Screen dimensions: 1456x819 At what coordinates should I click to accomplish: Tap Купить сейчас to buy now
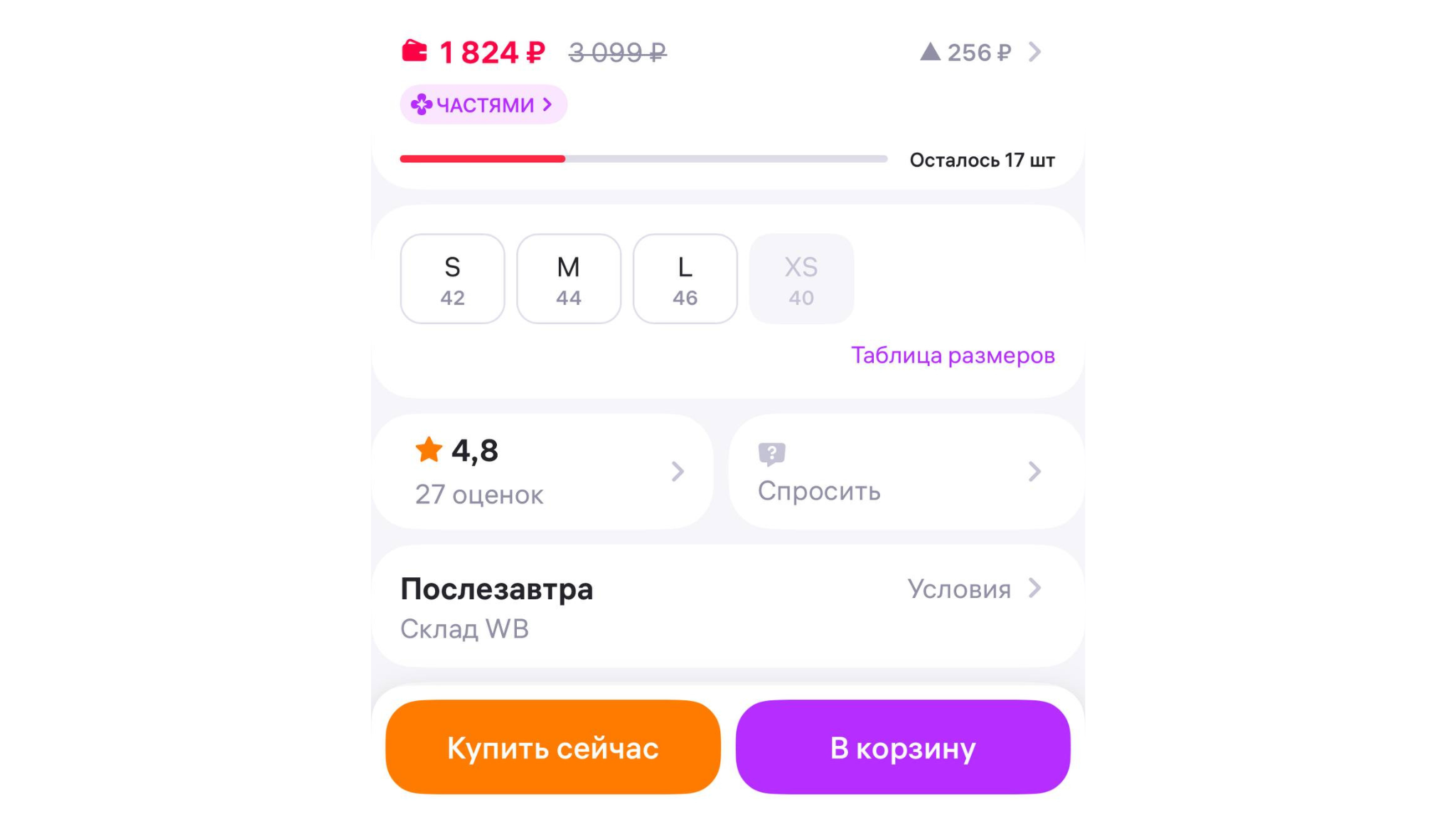552,747
